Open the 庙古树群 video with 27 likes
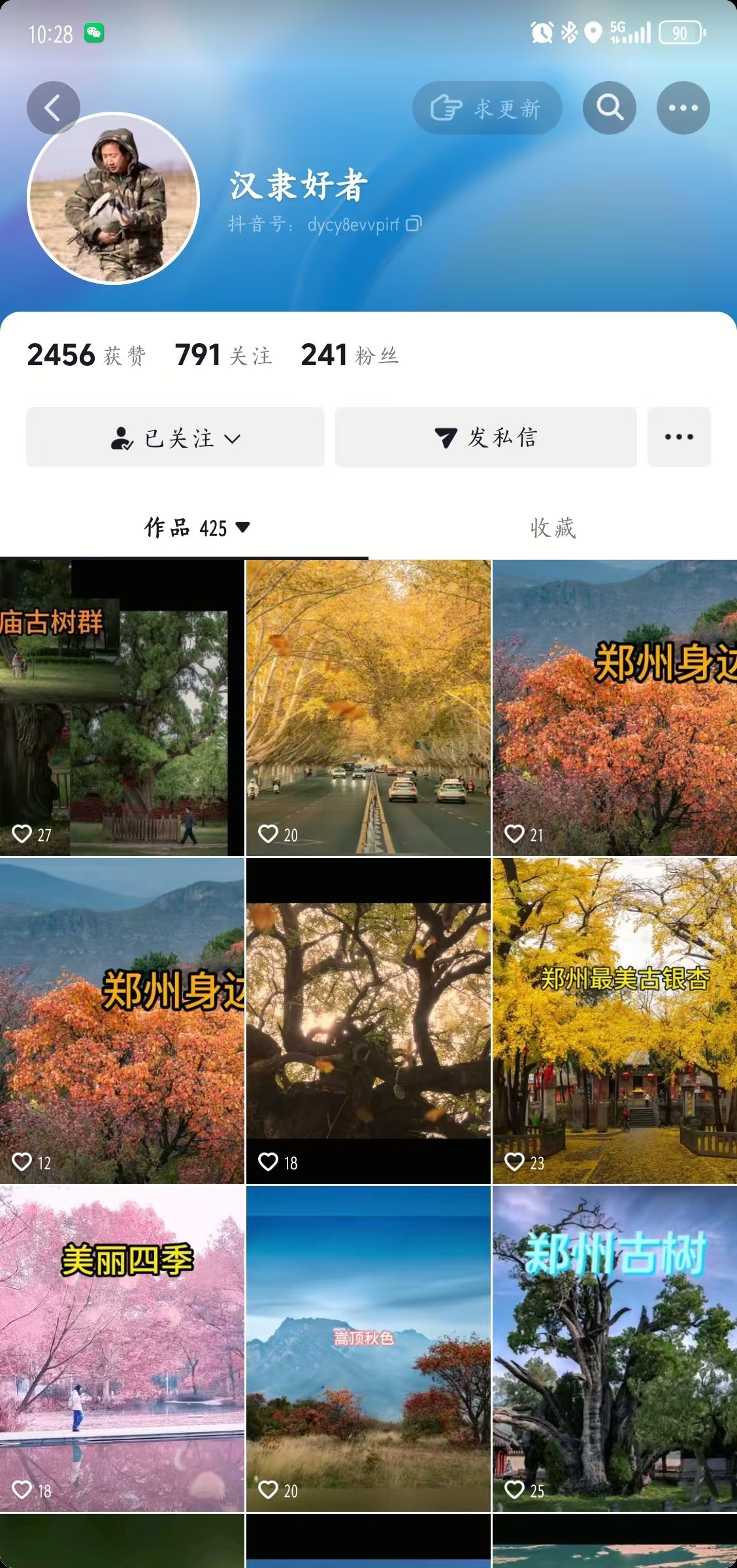737x1568 pixels. click(122, 708)
